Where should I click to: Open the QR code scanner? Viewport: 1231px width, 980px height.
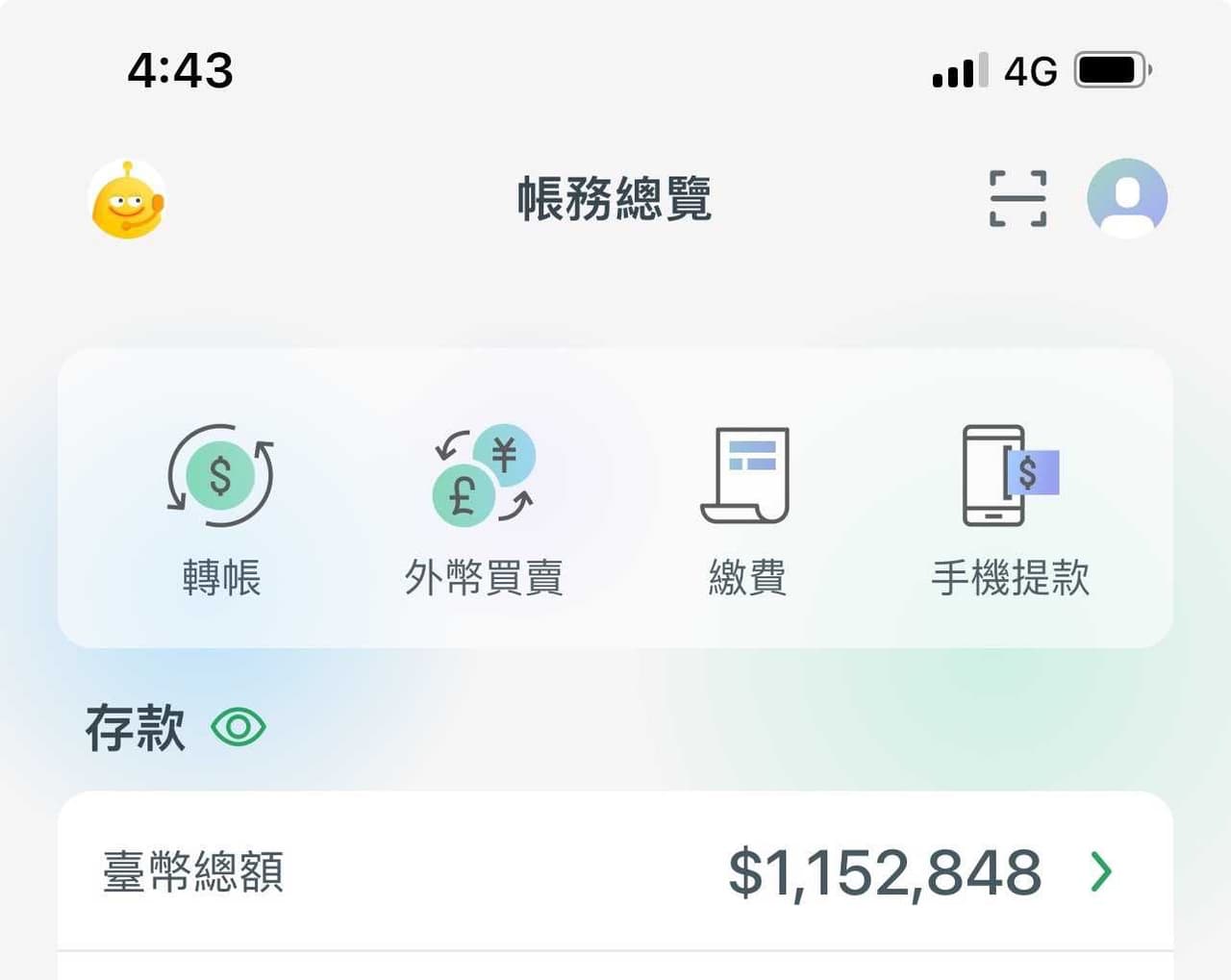pyautogui.click(x=1017, y=199)
